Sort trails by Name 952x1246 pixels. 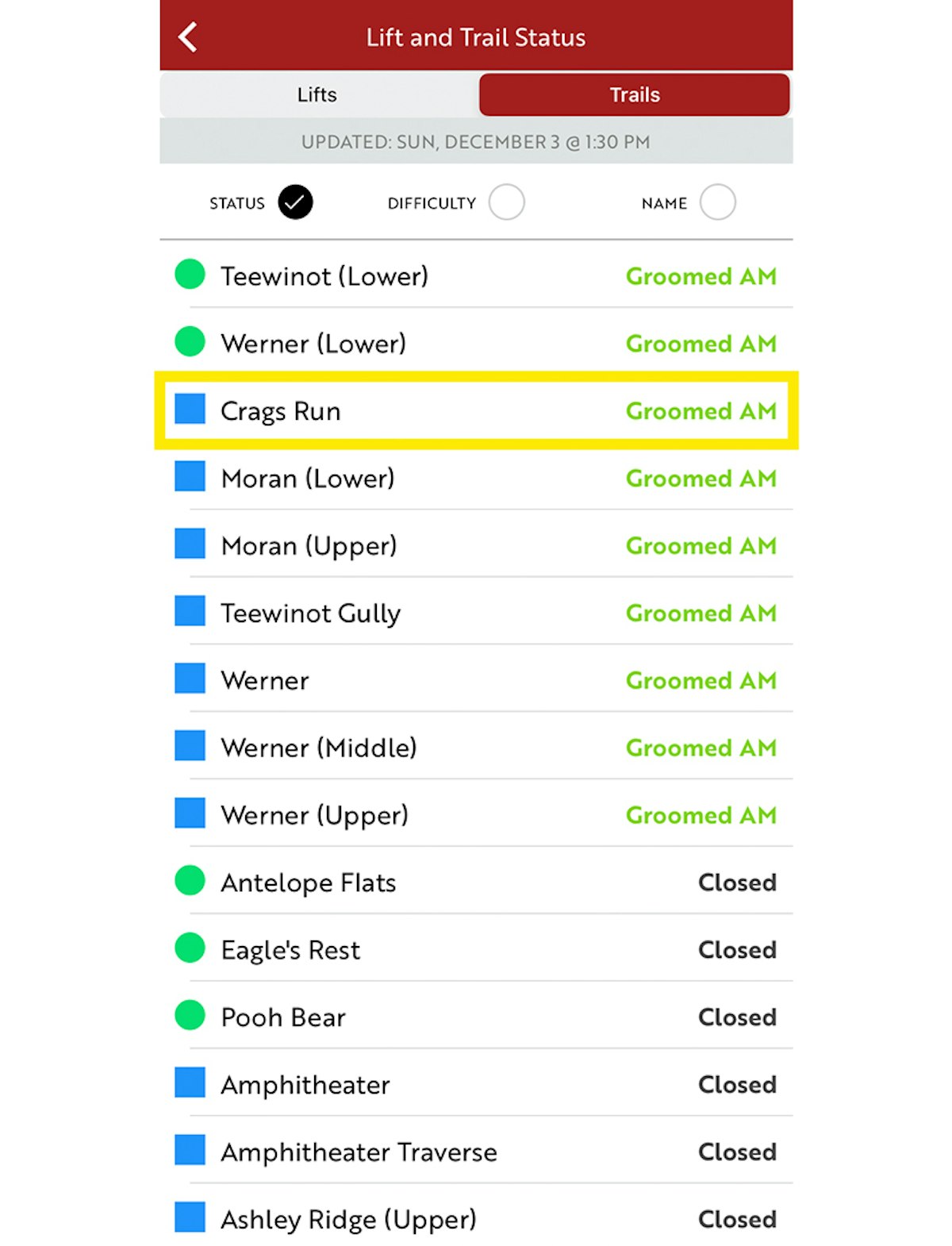point(717,202)
